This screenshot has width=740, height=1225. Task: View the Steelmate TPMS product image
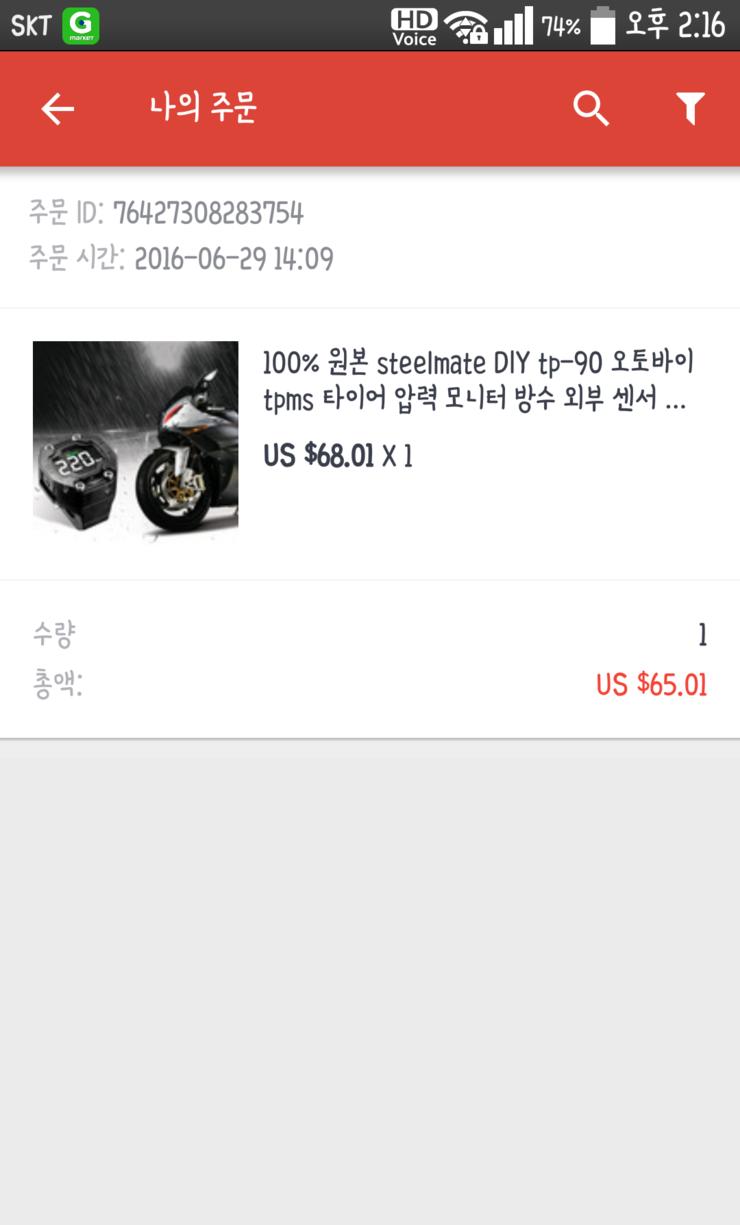(135, 441)
